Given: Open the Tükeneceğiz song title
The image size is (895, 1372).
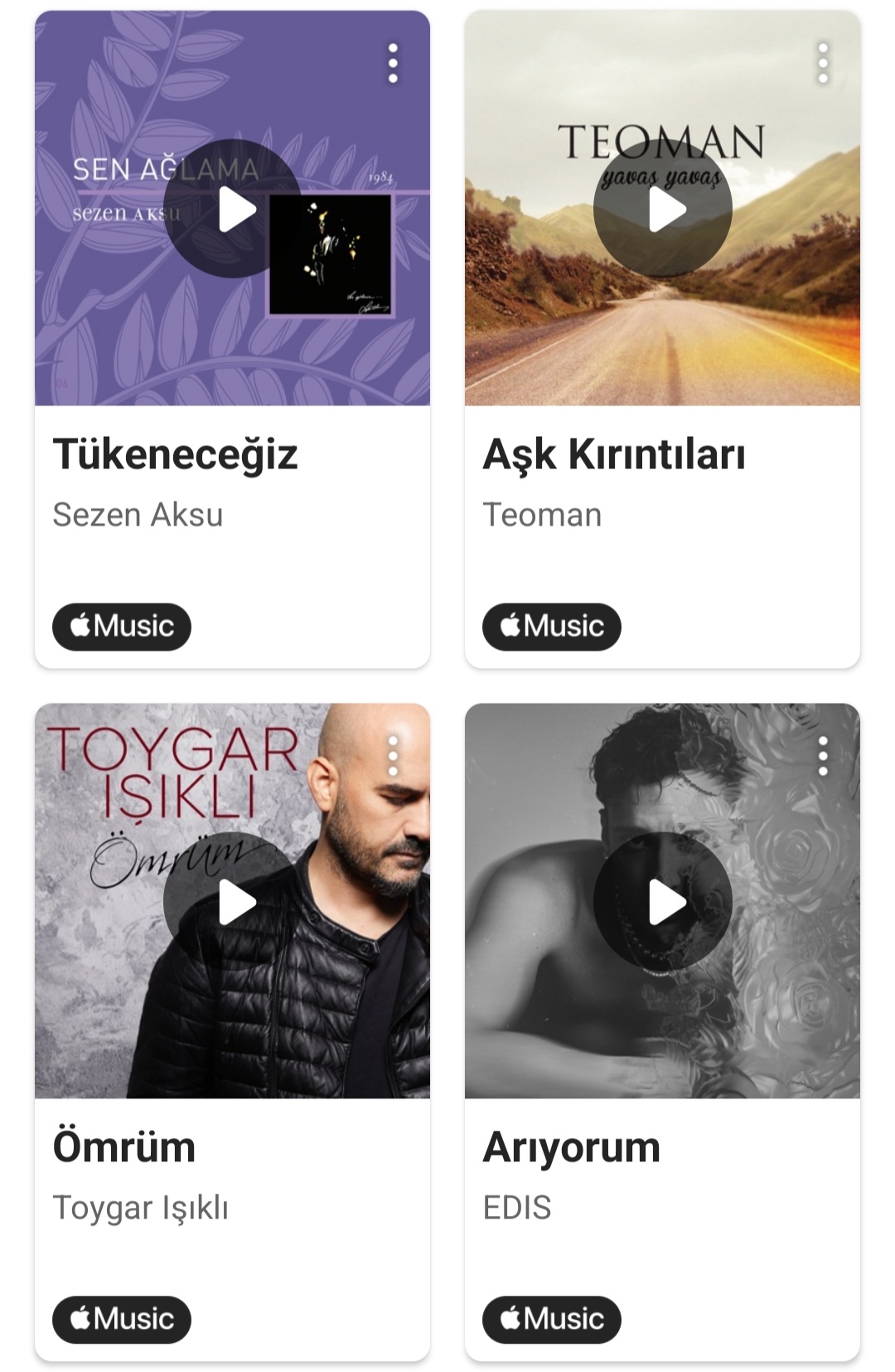Looking at the screenshot, I should click(175, 454).
